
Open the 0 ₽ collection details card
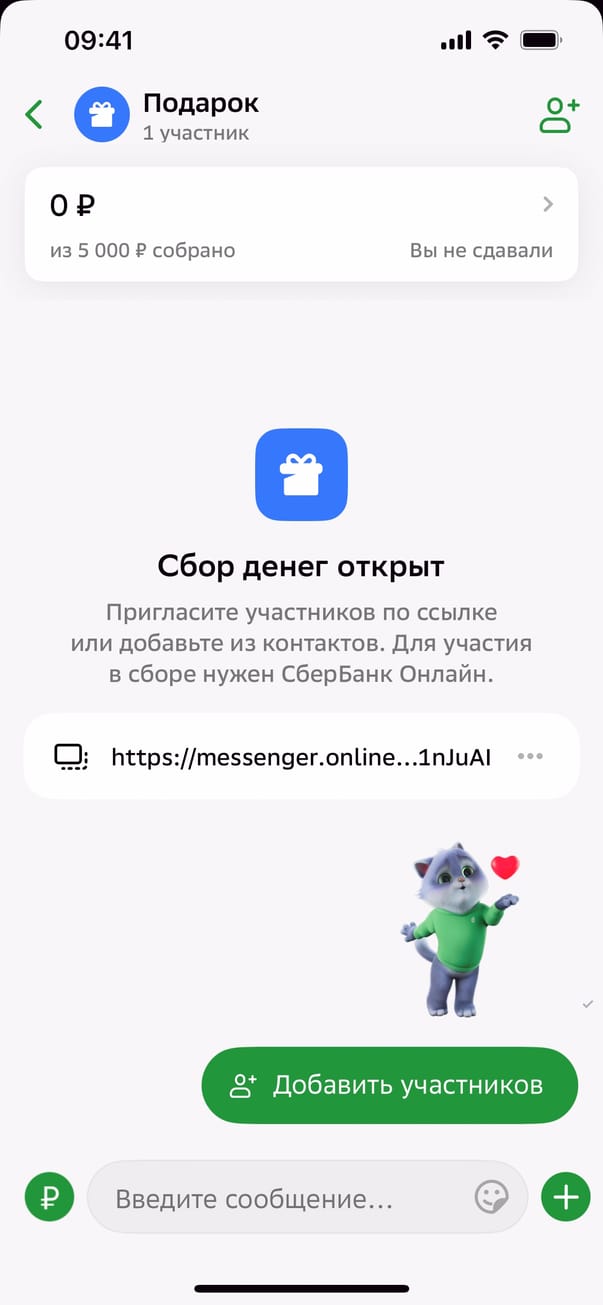pos(301,224)
